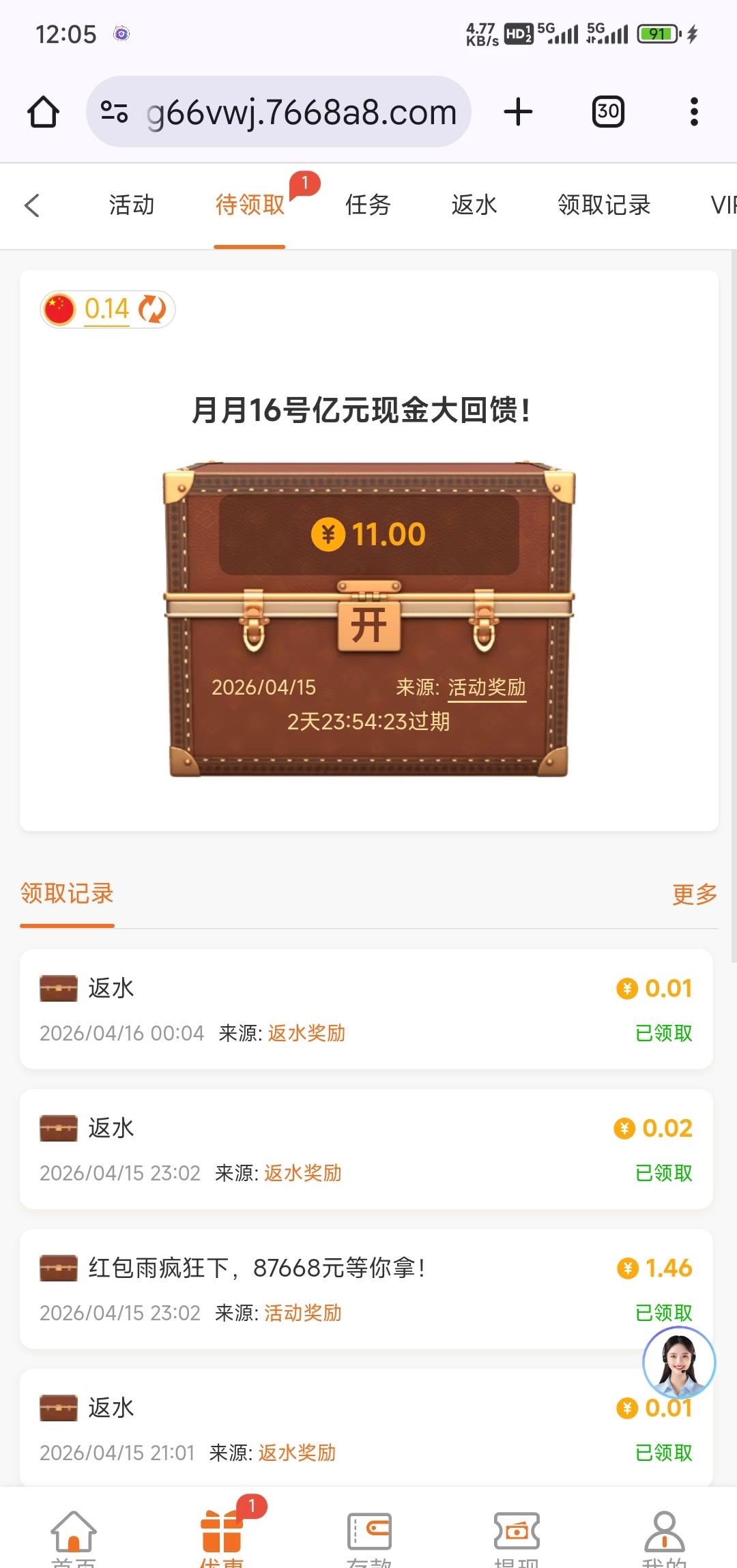Go to 我的 profile tab
Image resolution: width=737 pixels, height=1568 pixels.
pyautogui.click(x=664, y=1535)
